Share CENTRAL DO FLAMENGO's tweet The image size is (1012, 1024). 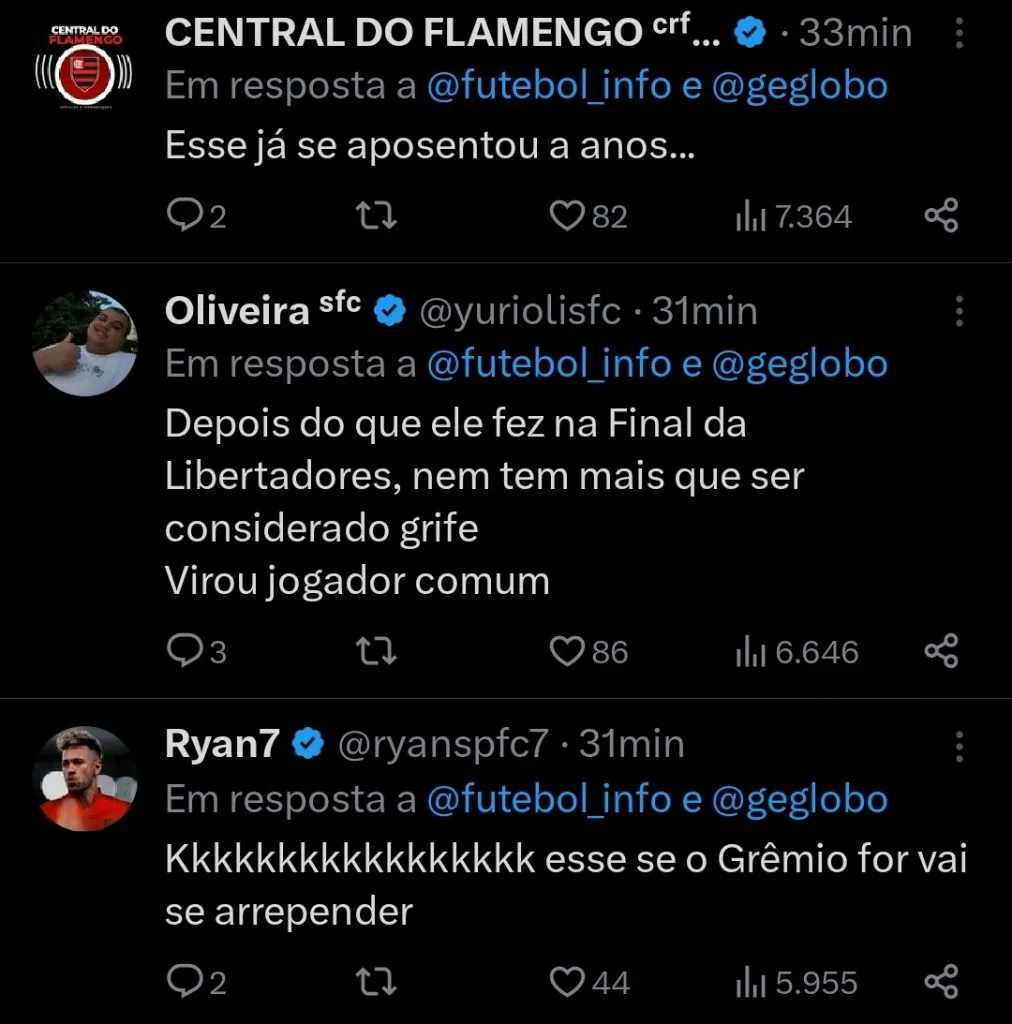point(940,215)
